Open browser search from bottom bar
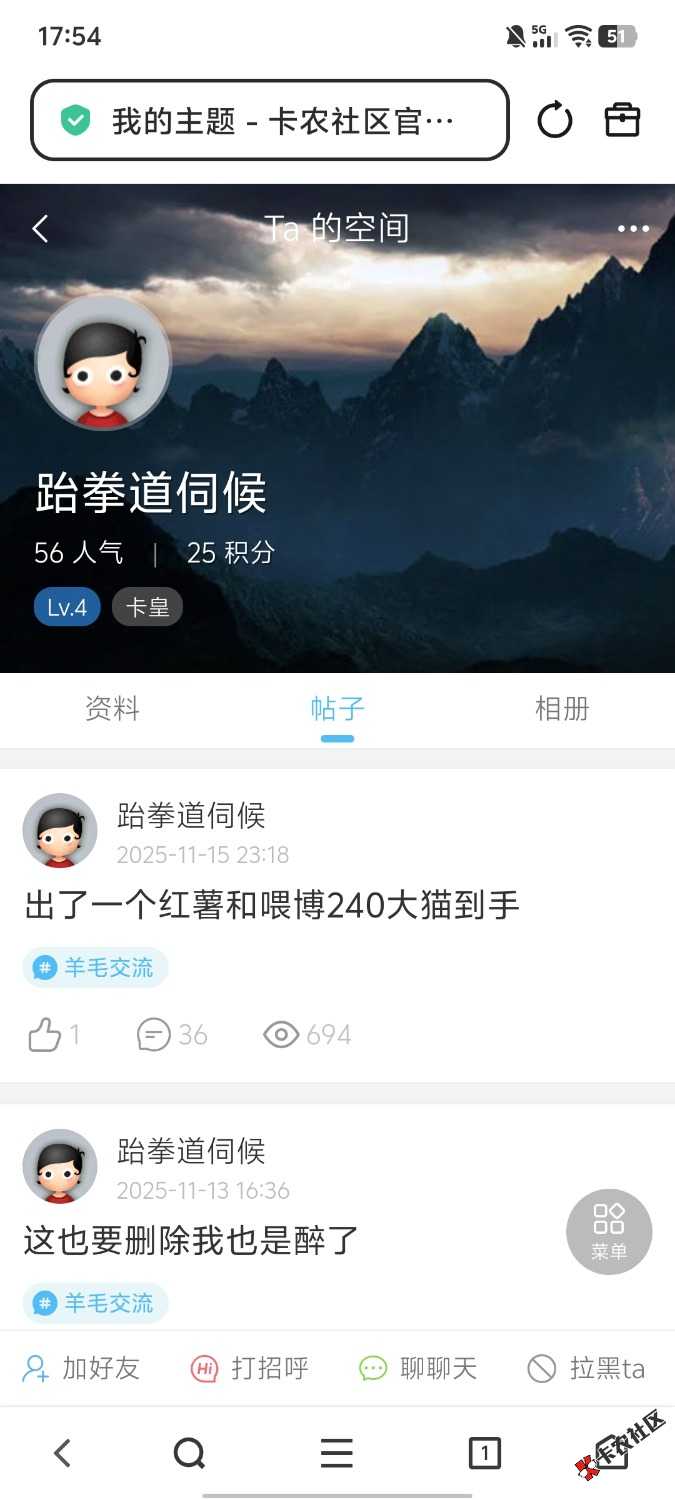The width and height of the screenshot is (675, 1500). pos(189,1453)
